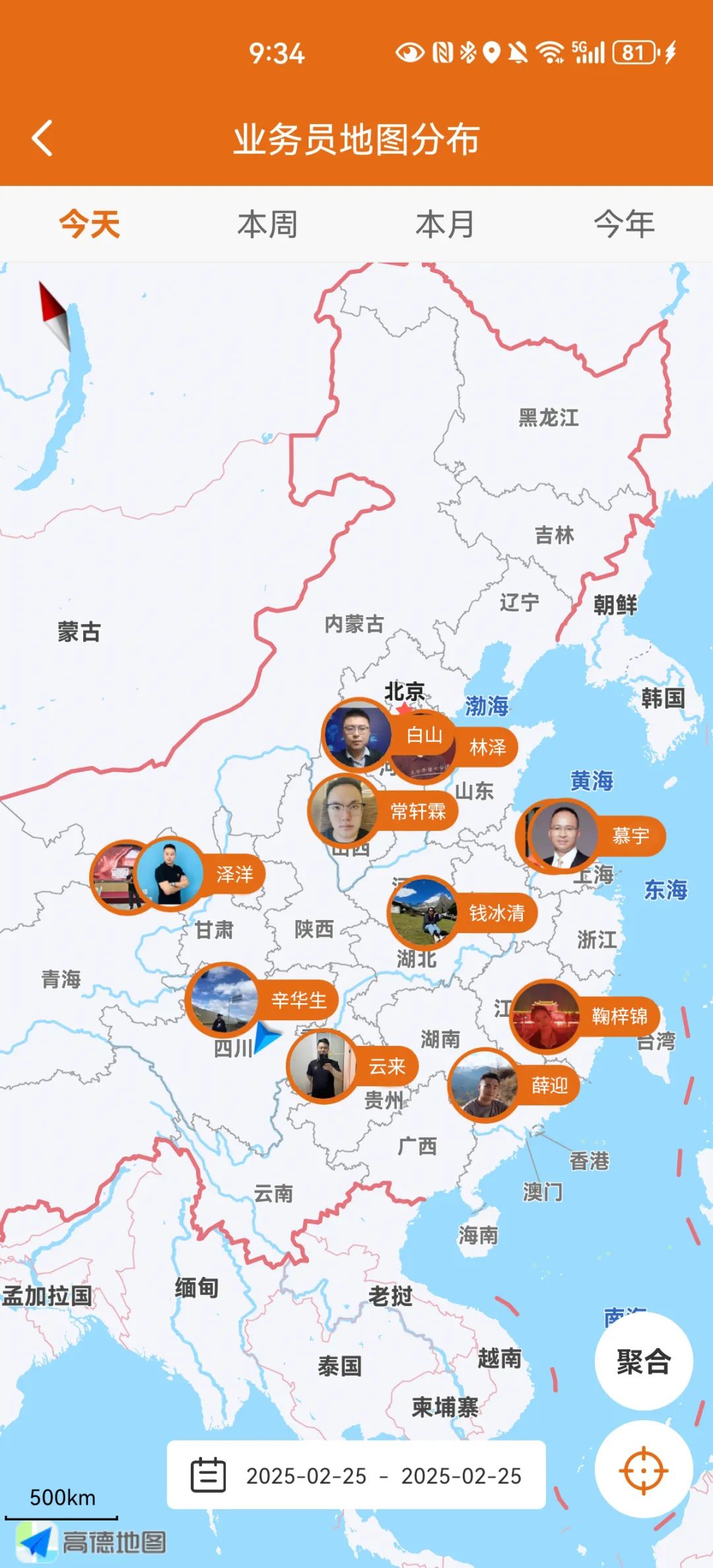Switch to the 今年 tab
The height and width of the screenshot is (1568, 713).
coord(624,224)
